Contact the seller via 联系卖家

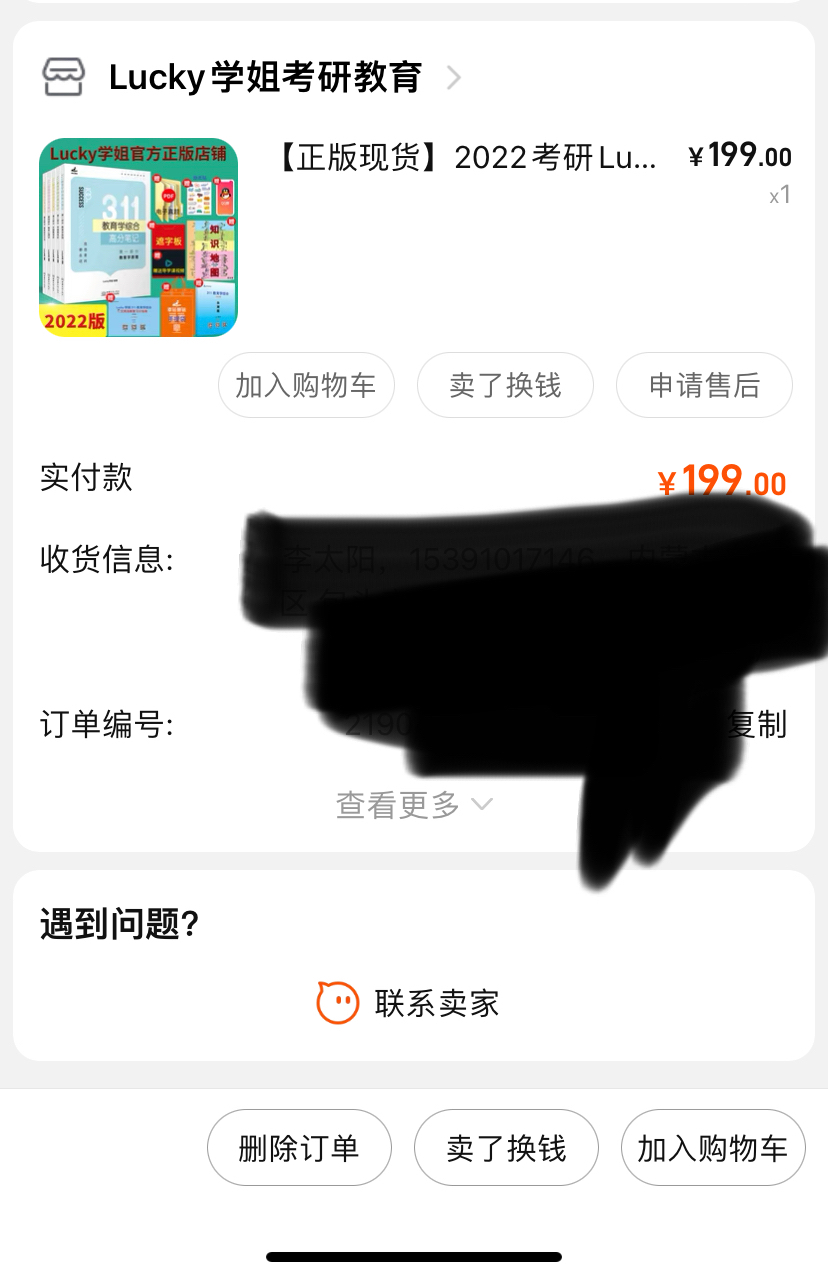pos(413,1003)
